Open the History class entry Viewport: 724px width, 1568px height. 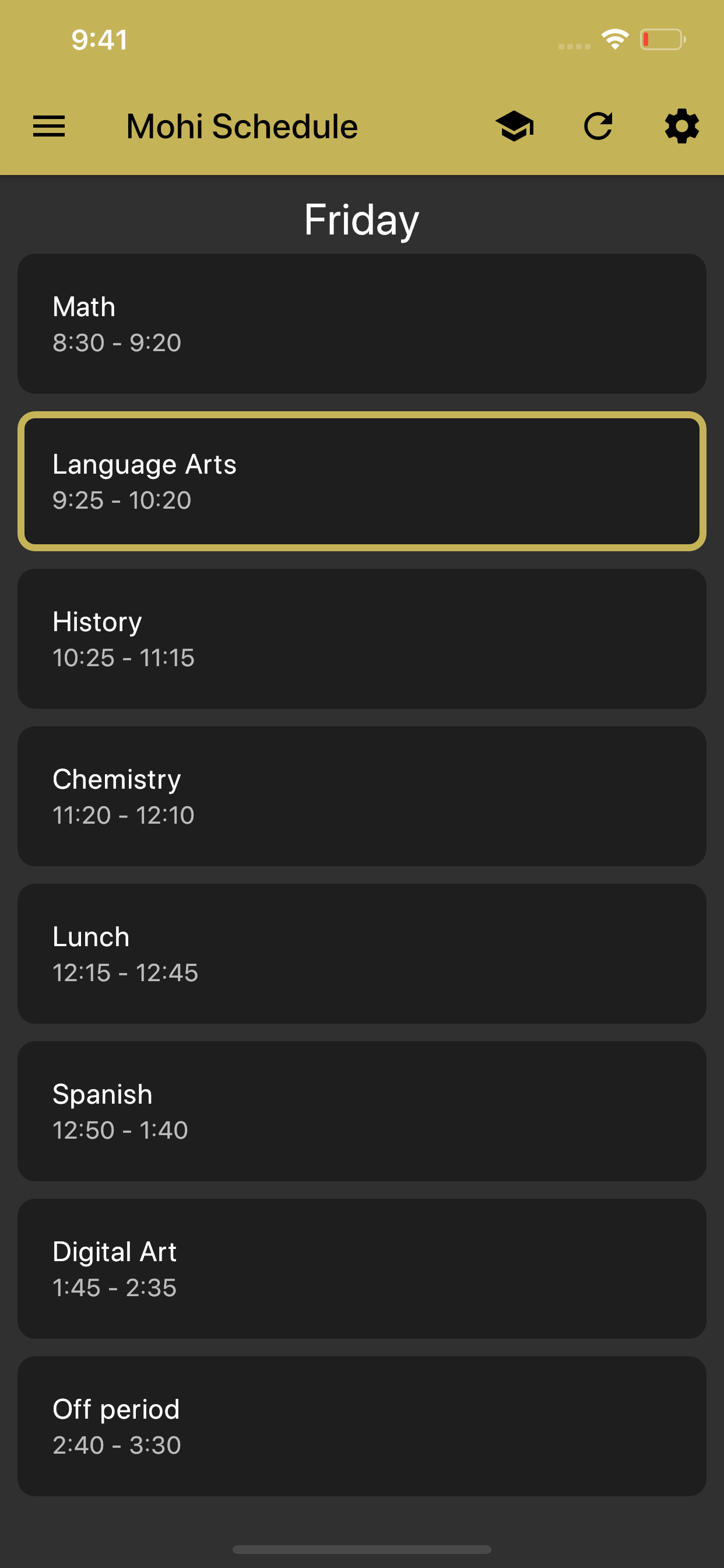(x=361, y=638)
